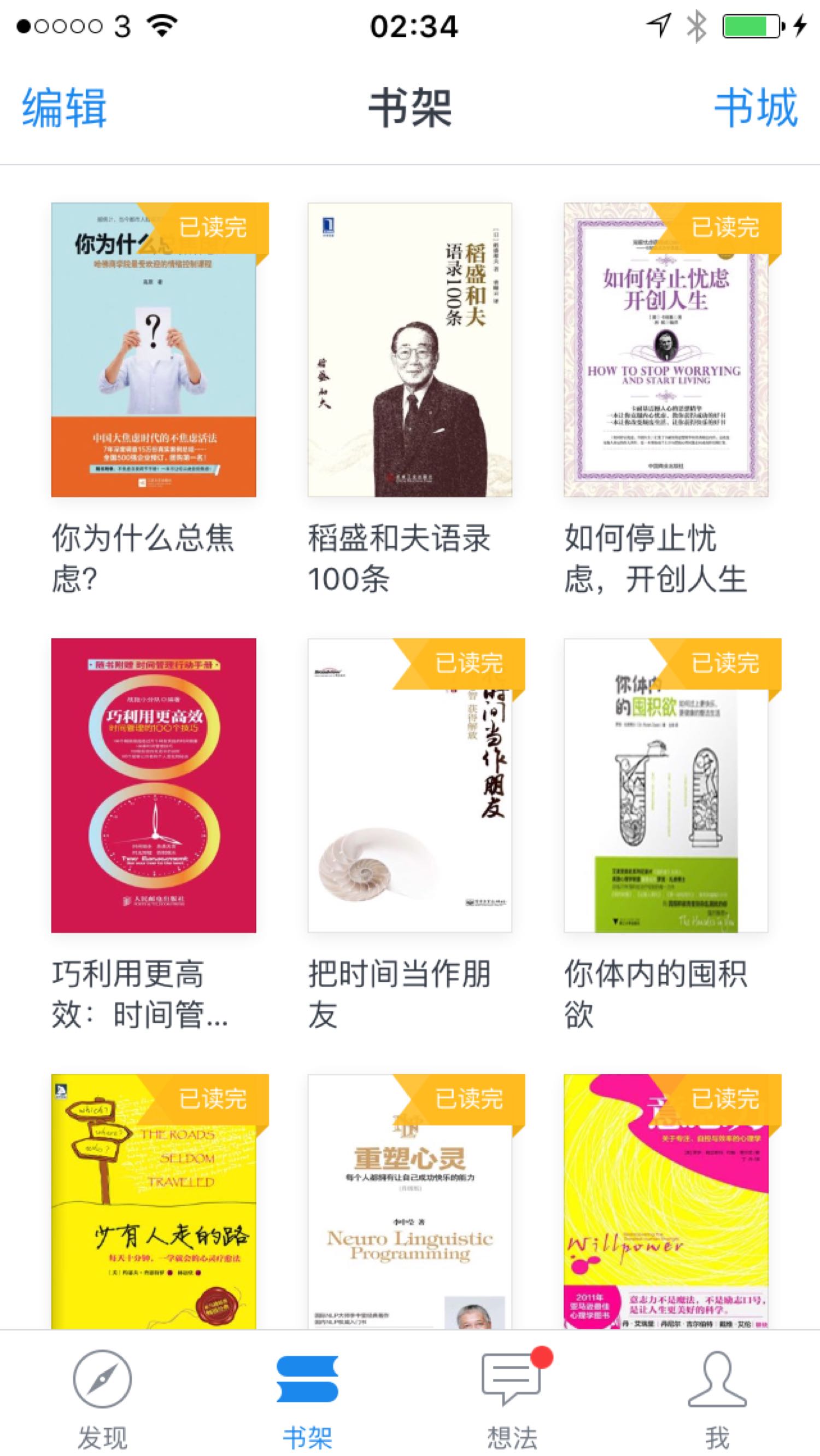Open the red 巧利用更高效 book
This screenshot has height=1456, width=820.
point(154,785)
